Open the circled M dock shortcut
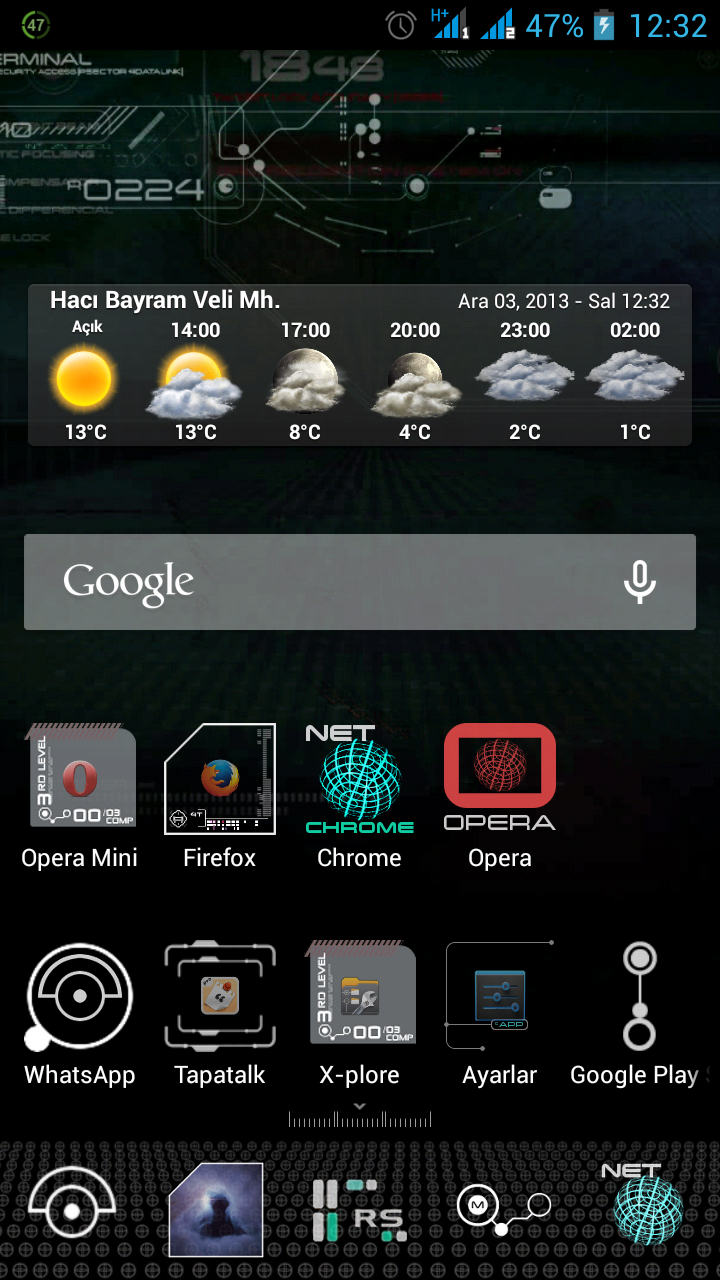 click(x=503, y=1208)
